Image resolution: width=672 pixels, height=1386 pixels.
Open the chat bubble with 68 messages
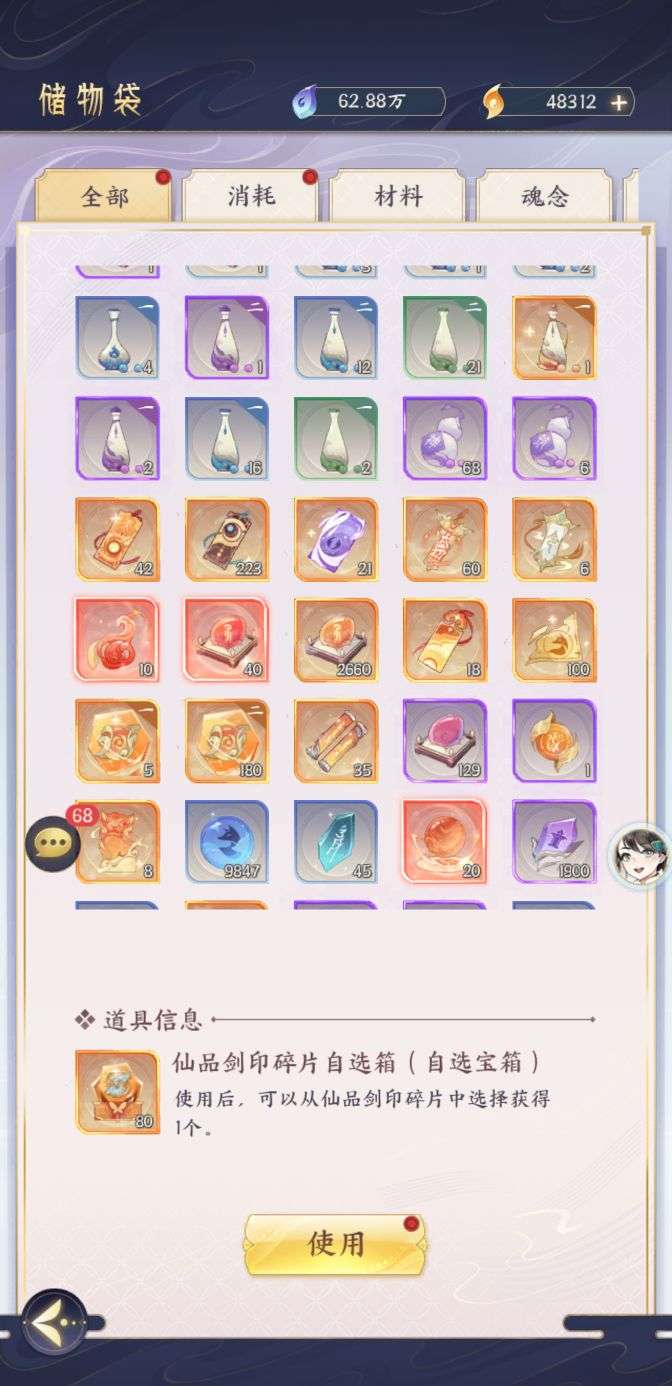click(x=52, y=843)
